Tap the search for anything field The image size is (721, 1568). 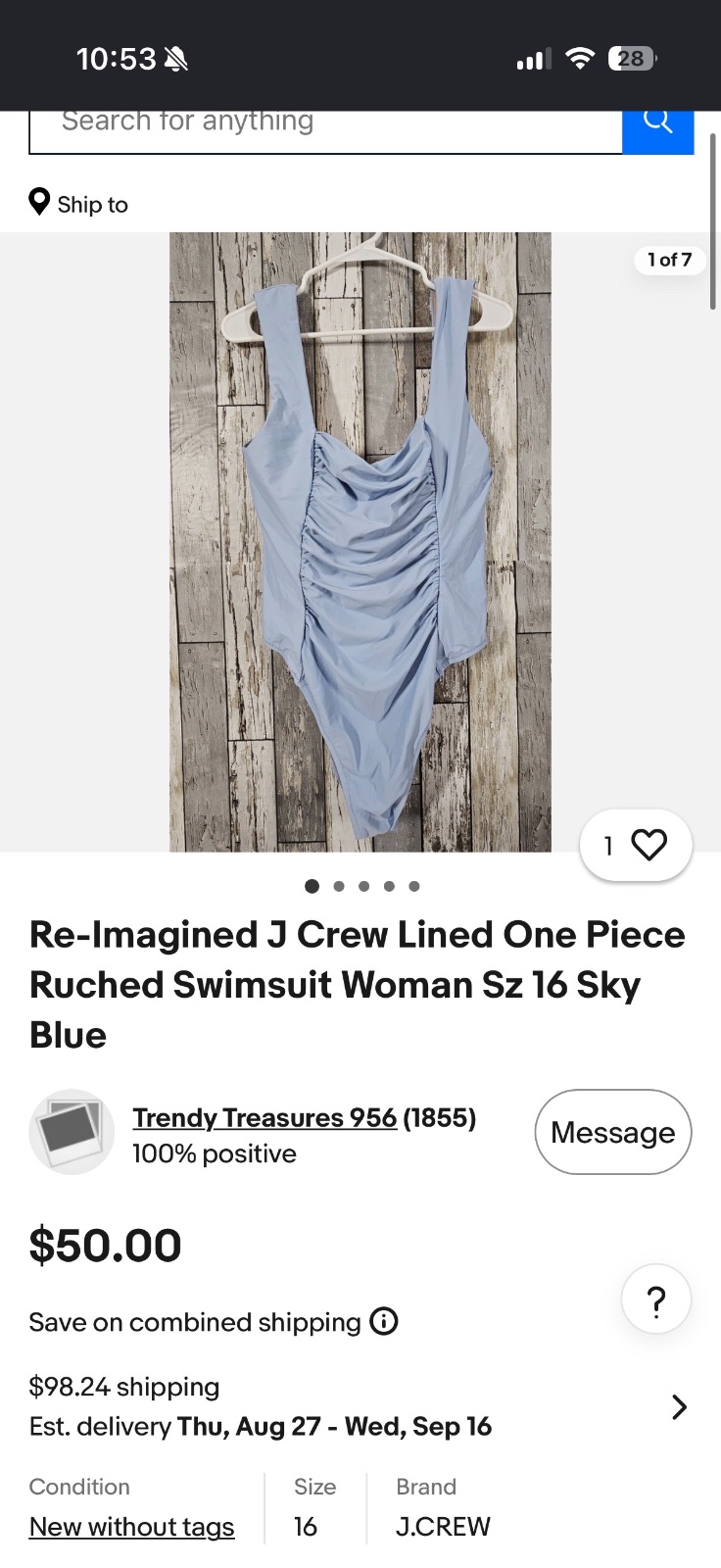click(325, 131)
